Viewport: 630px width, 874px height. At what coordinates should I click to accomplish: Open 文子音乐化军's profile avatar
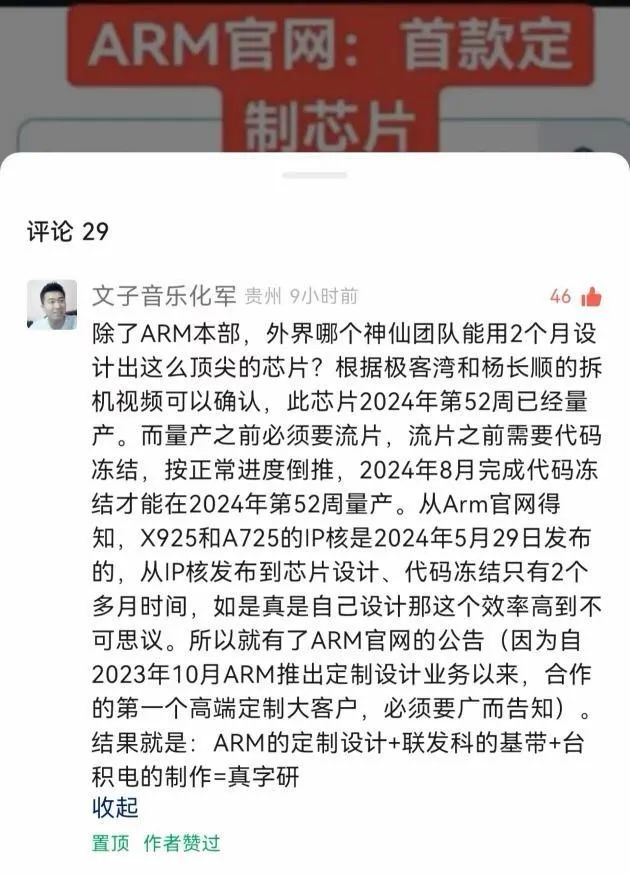click(51, 304)
